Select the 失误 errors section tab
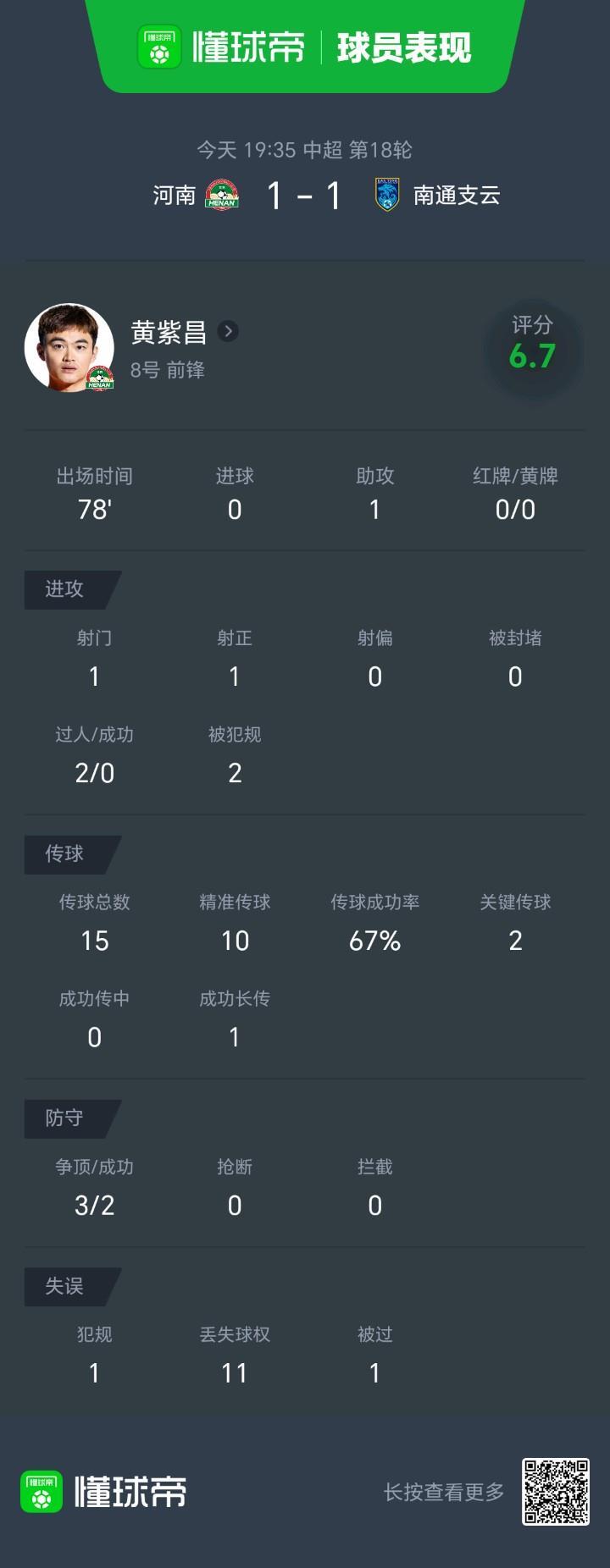Viewport: 610px width, 1568px height. pos(68,1286)
